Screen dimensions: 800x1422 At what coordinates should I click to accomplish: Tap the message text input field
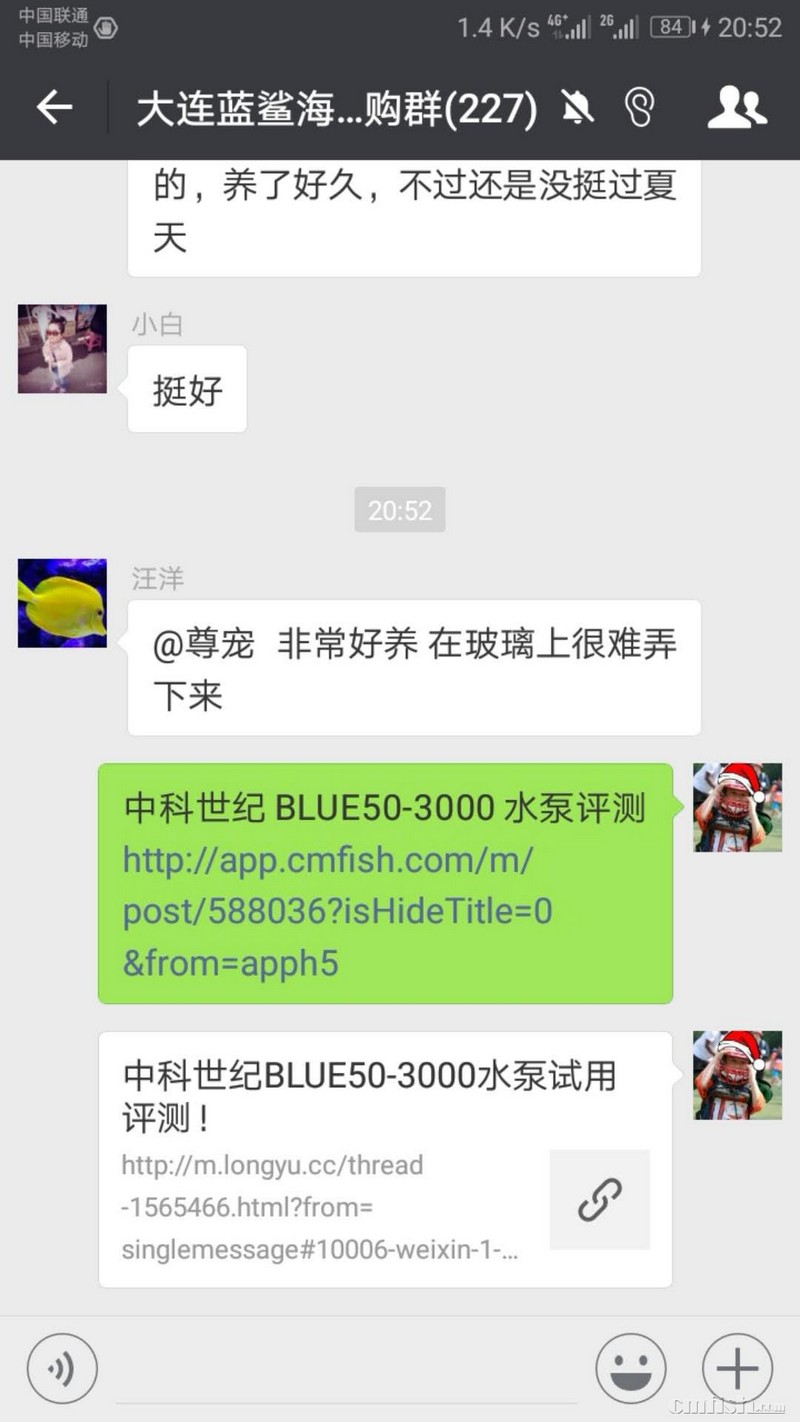[x=345, y=1368]
